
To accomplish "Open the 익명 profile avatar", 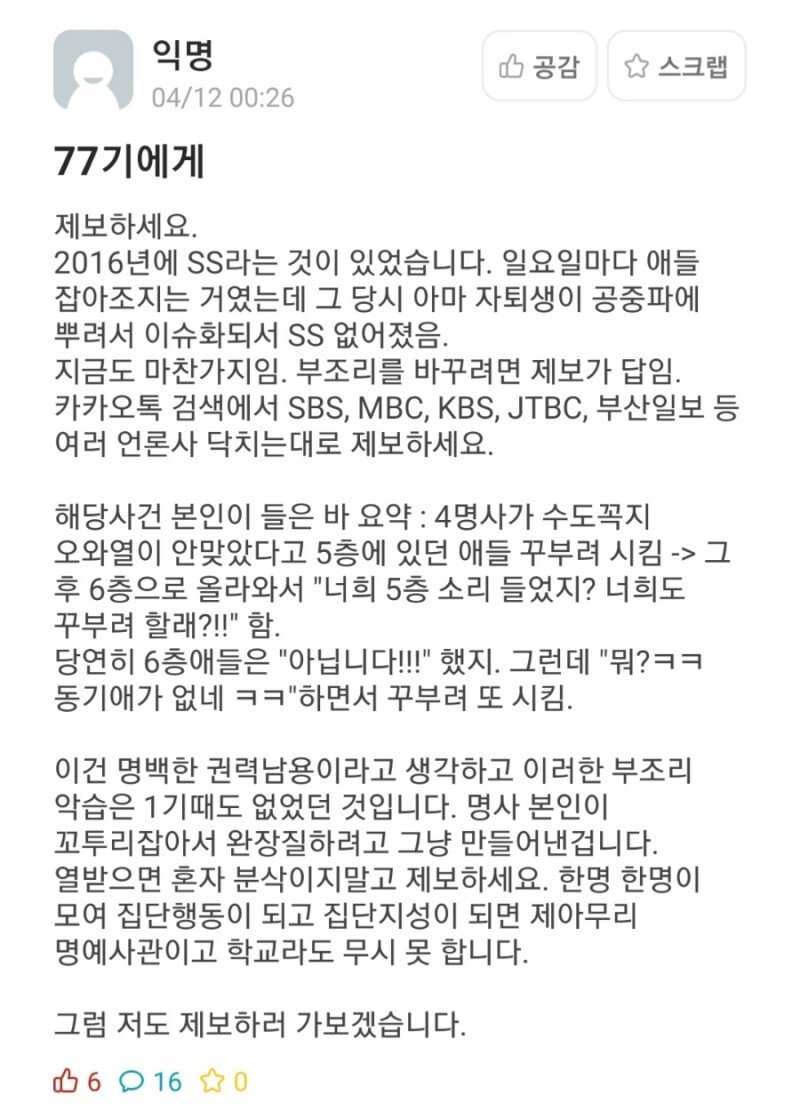I will coord(93,70).
